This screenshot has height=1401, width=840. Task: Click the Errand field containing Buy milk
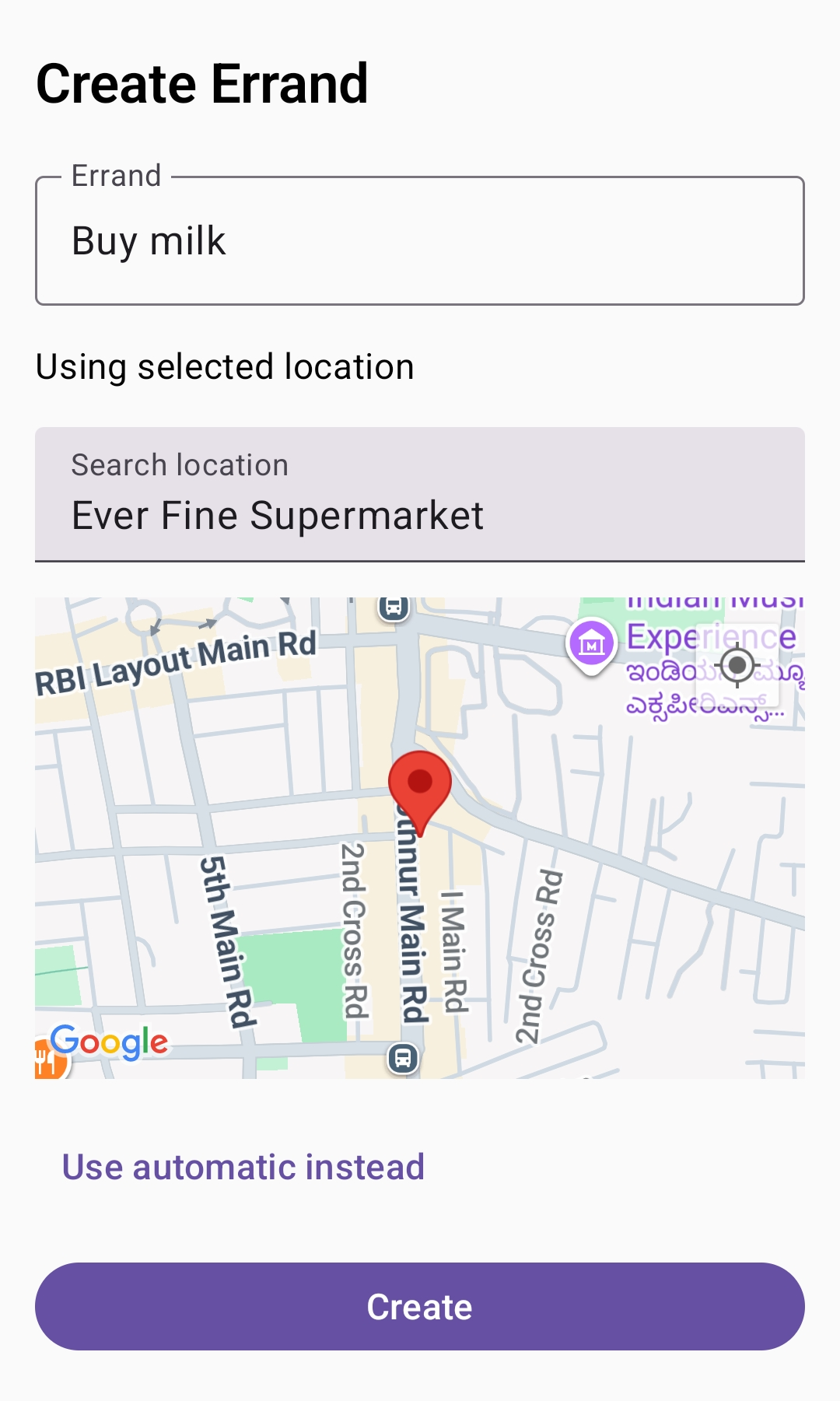pyautogui.click(x=420, y=240)
